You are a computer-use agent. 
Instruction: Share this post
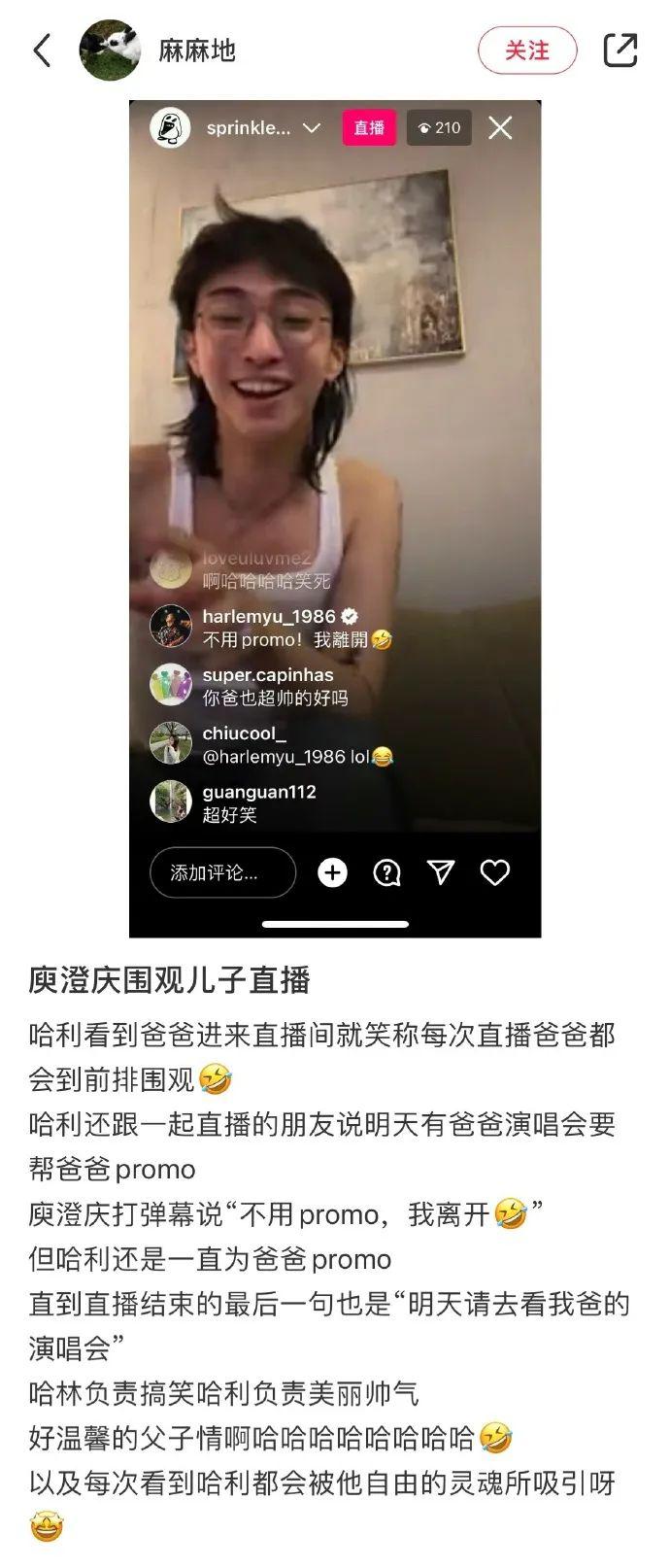coord(620,51)
